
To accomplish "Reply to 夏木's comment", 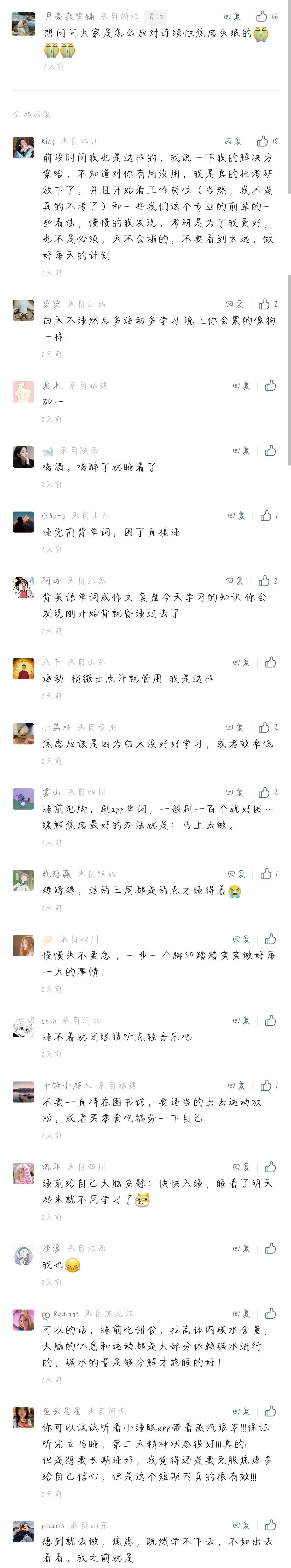I will [241, 385].
